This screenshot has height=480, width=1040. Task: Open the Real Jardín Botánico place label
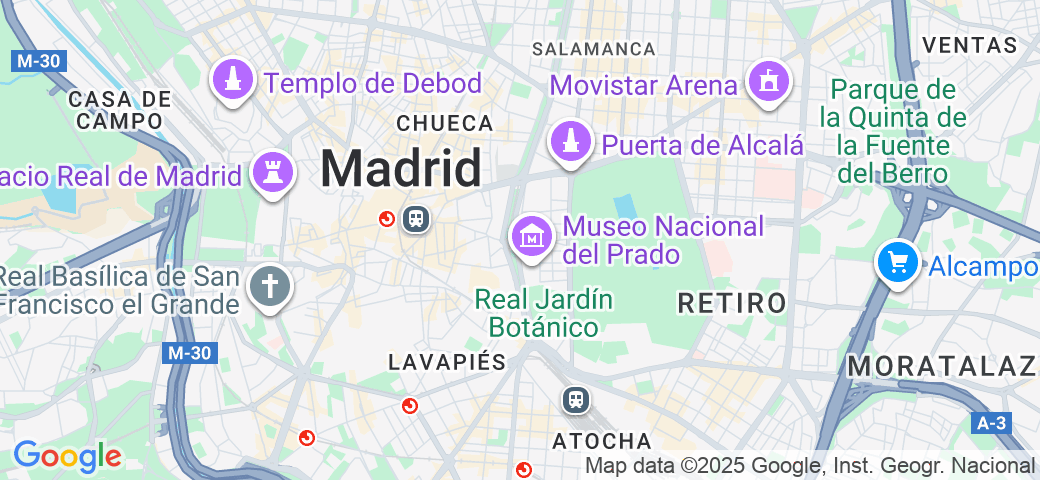[x=543, y=313]
